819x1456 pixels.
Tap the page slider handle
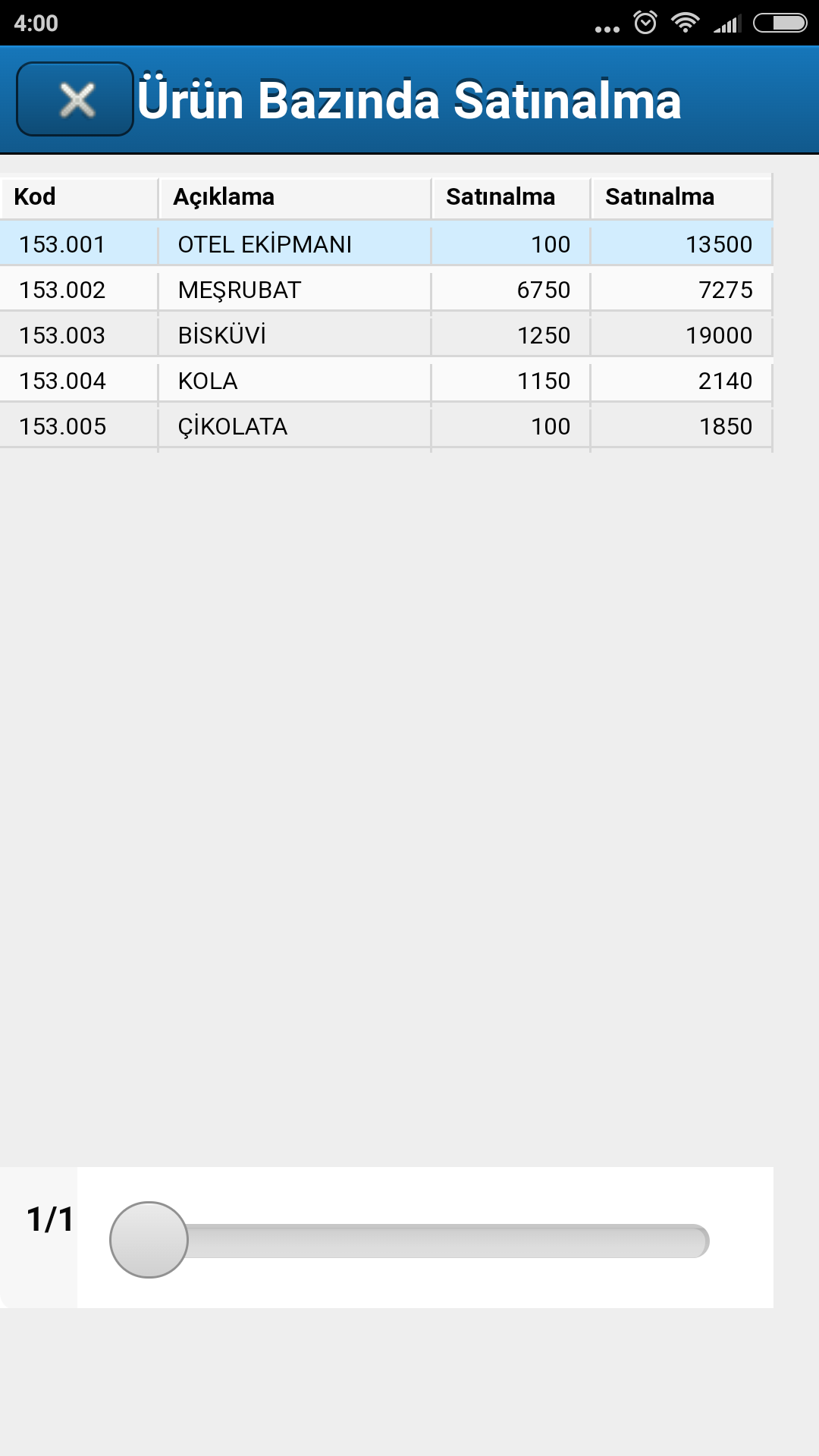pyautogui.click(x=149, y=1240)
